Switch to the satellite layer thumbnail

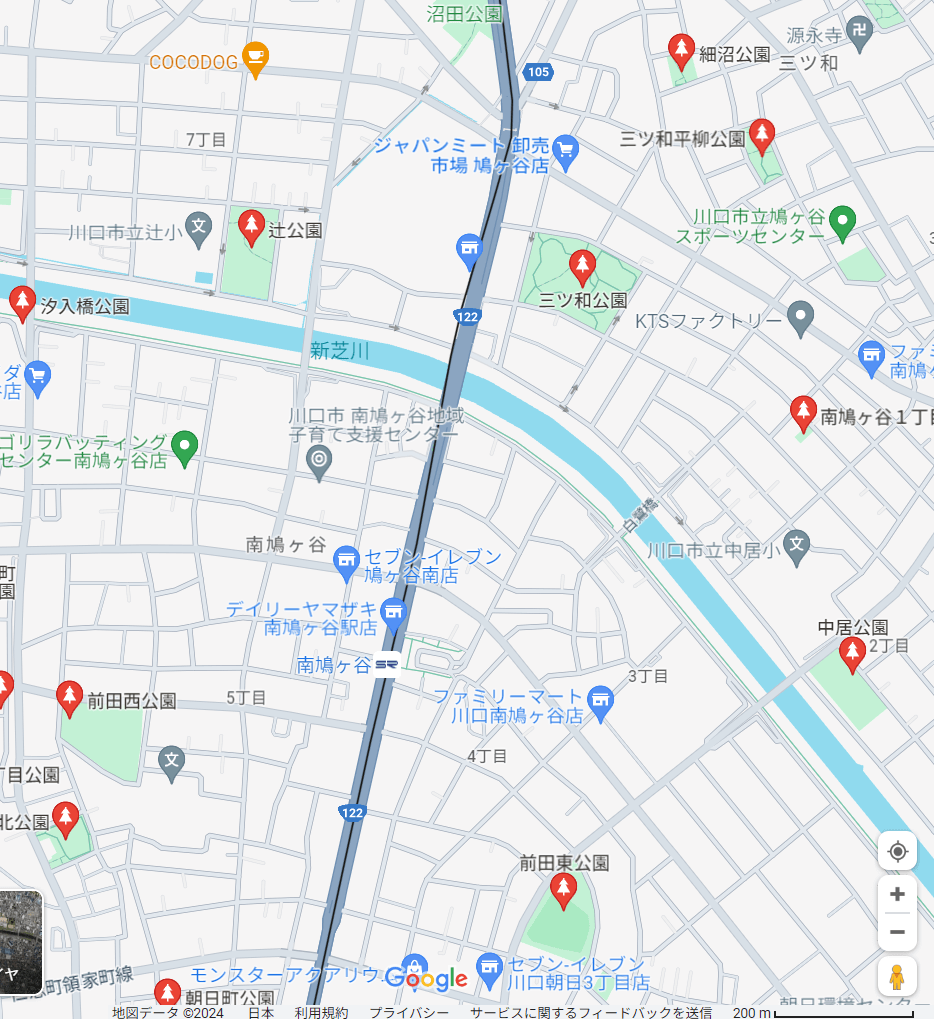(20, 941)
